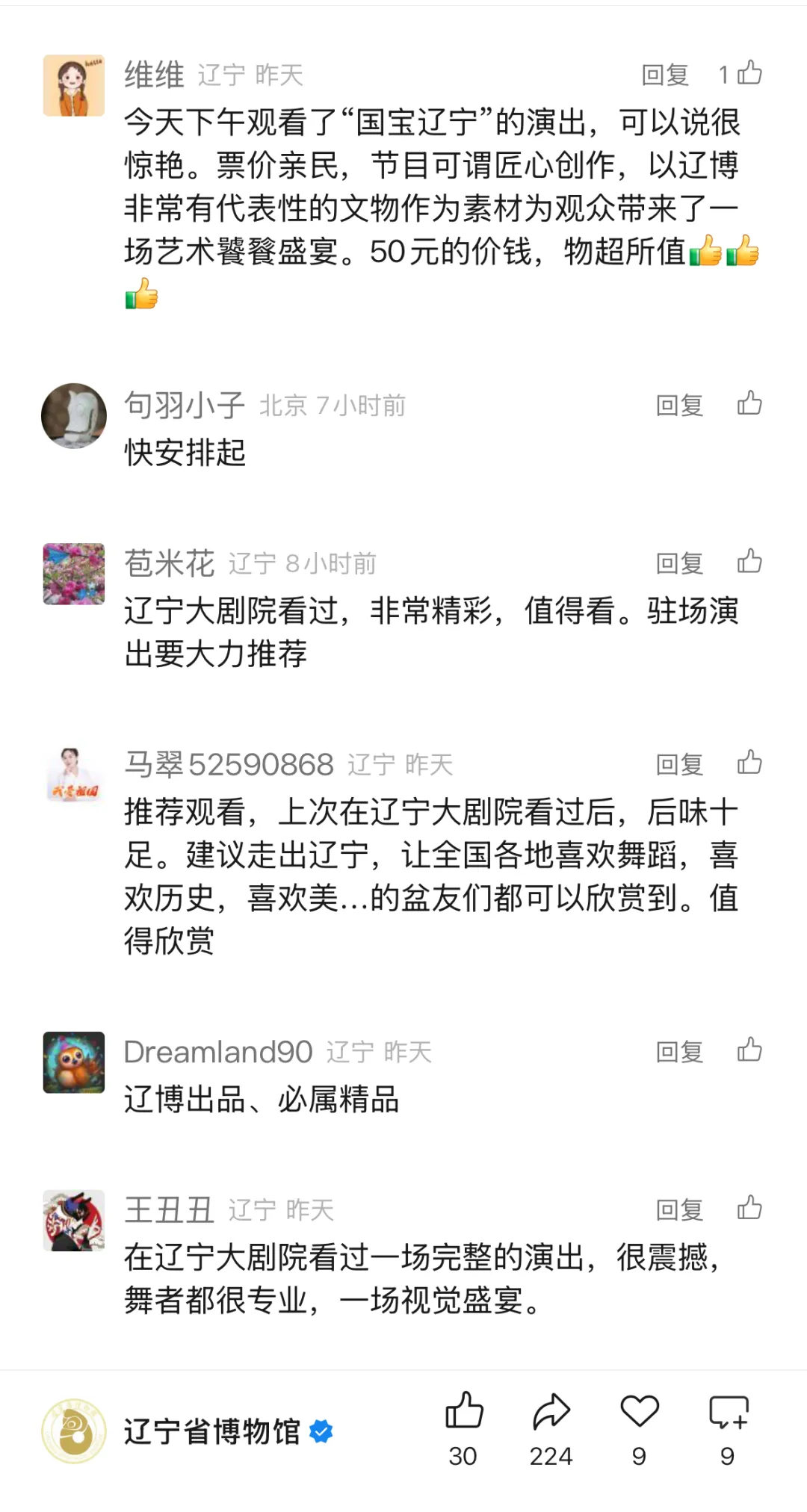This screenshot has height=1512, width=807.
Task: Like 马翠52590868's comment
Action: pos(749,763)
